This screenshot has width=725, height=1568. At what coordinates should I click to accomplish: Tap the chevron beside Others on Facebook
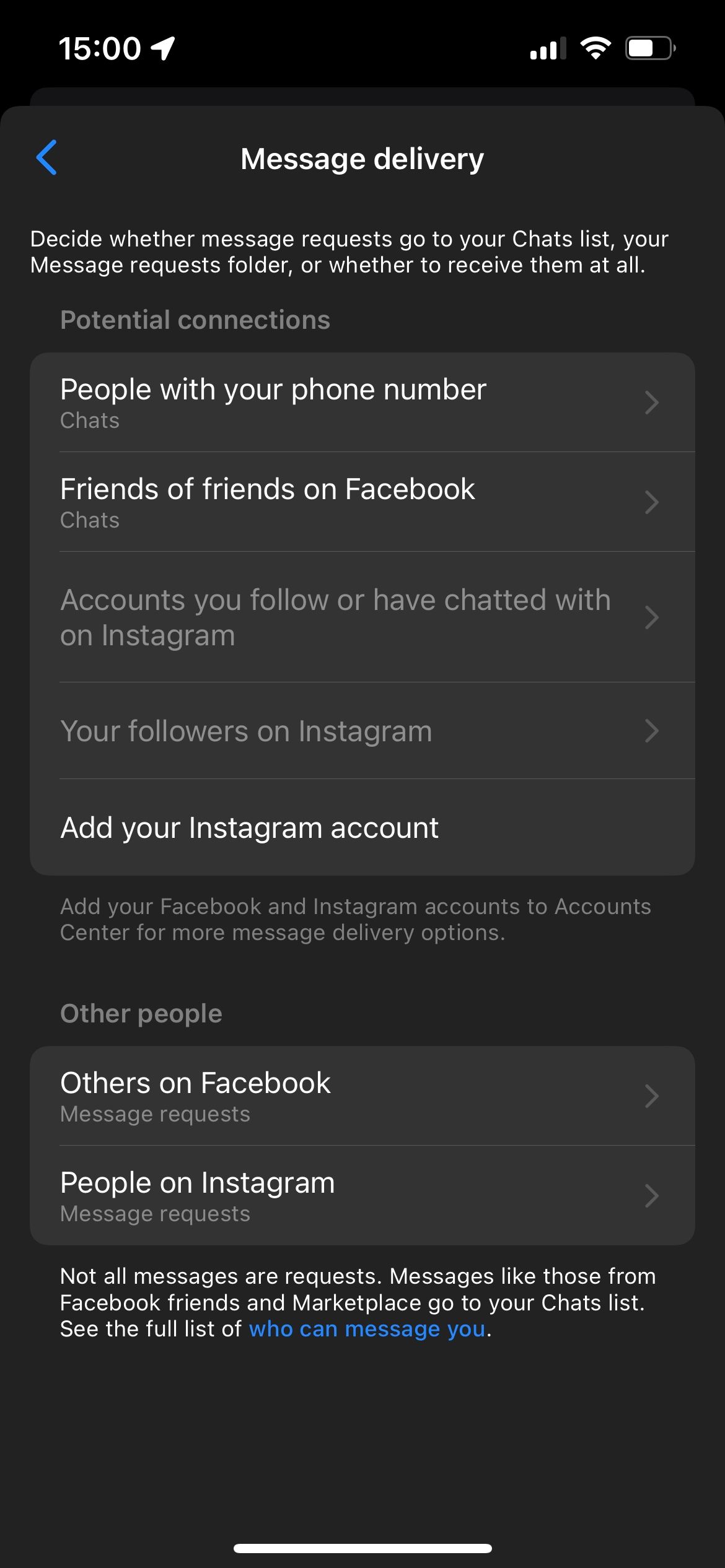coord(652,1096)
